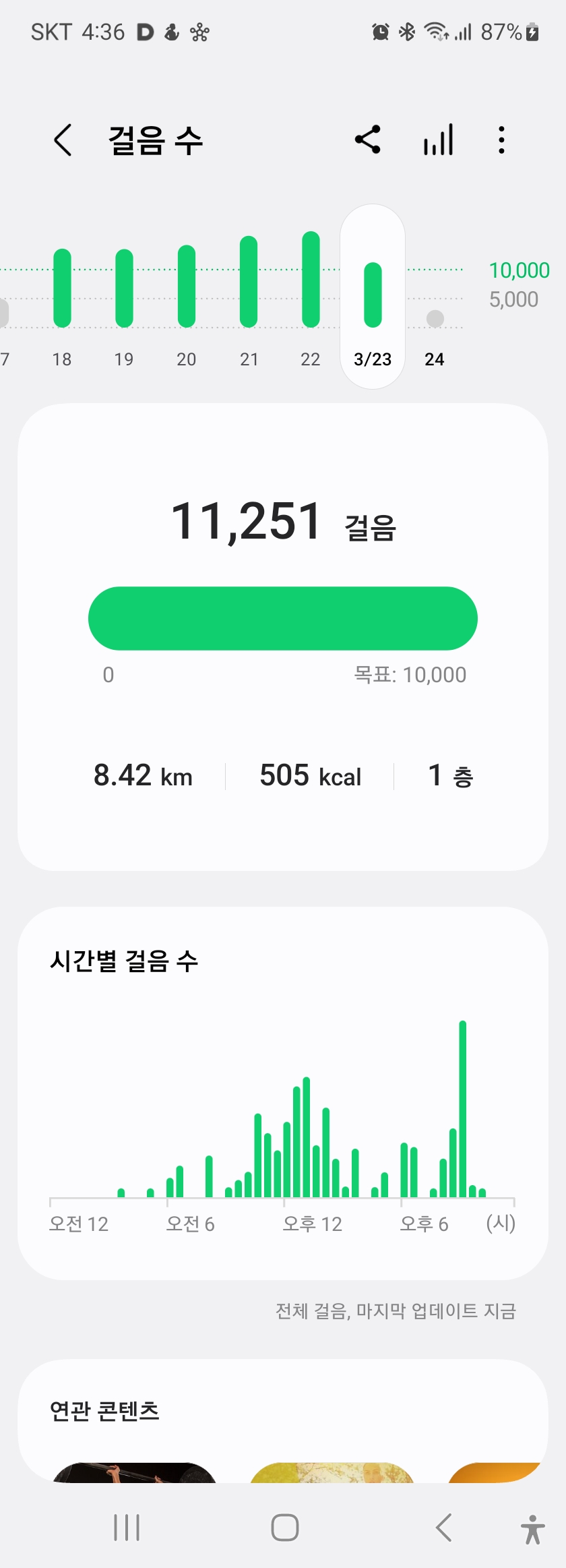Select the bar for day 22
This screenshot has height=1568, width=566.
click(311, 280)
